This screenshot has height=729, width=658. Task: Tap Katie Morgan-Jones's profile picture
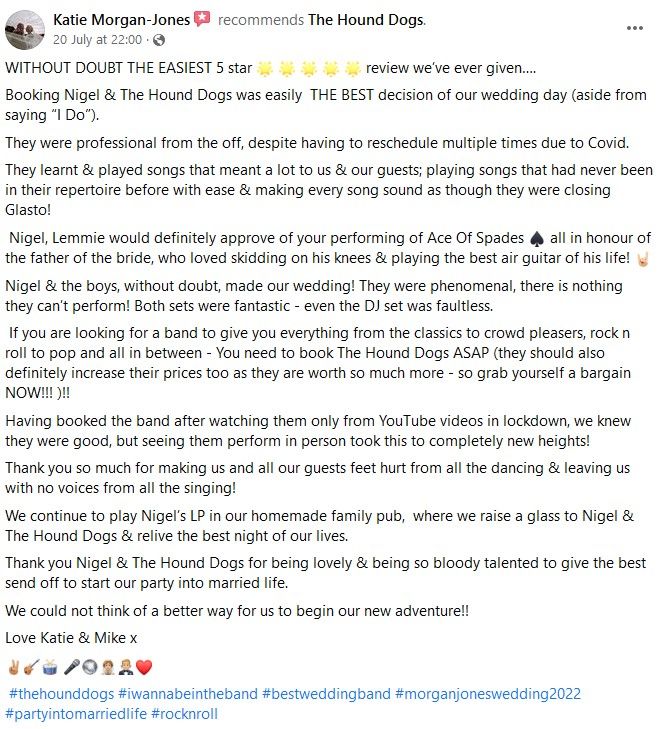(x=25, y=29)
